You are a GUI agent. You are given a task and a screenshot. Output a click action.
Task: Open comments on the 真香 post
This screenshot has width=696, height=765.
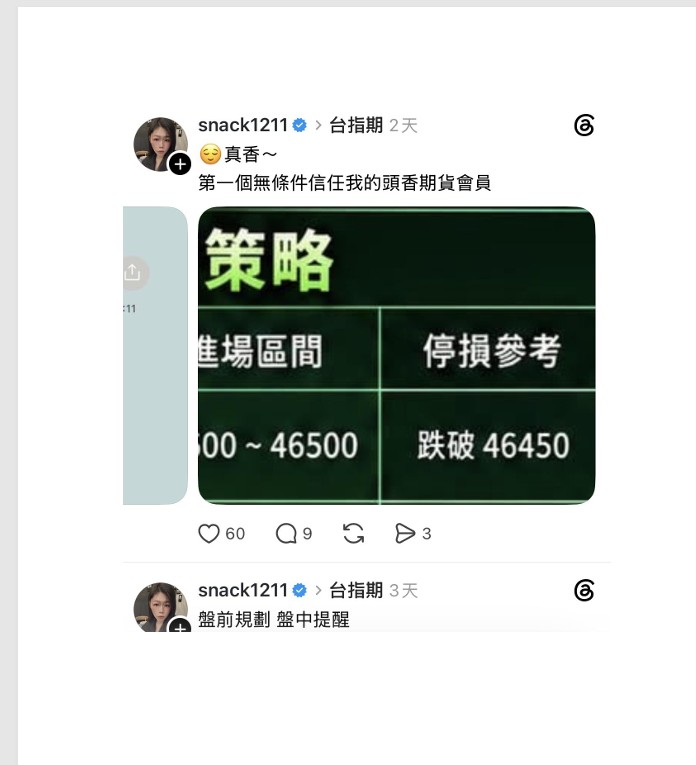tap(286, 533)
